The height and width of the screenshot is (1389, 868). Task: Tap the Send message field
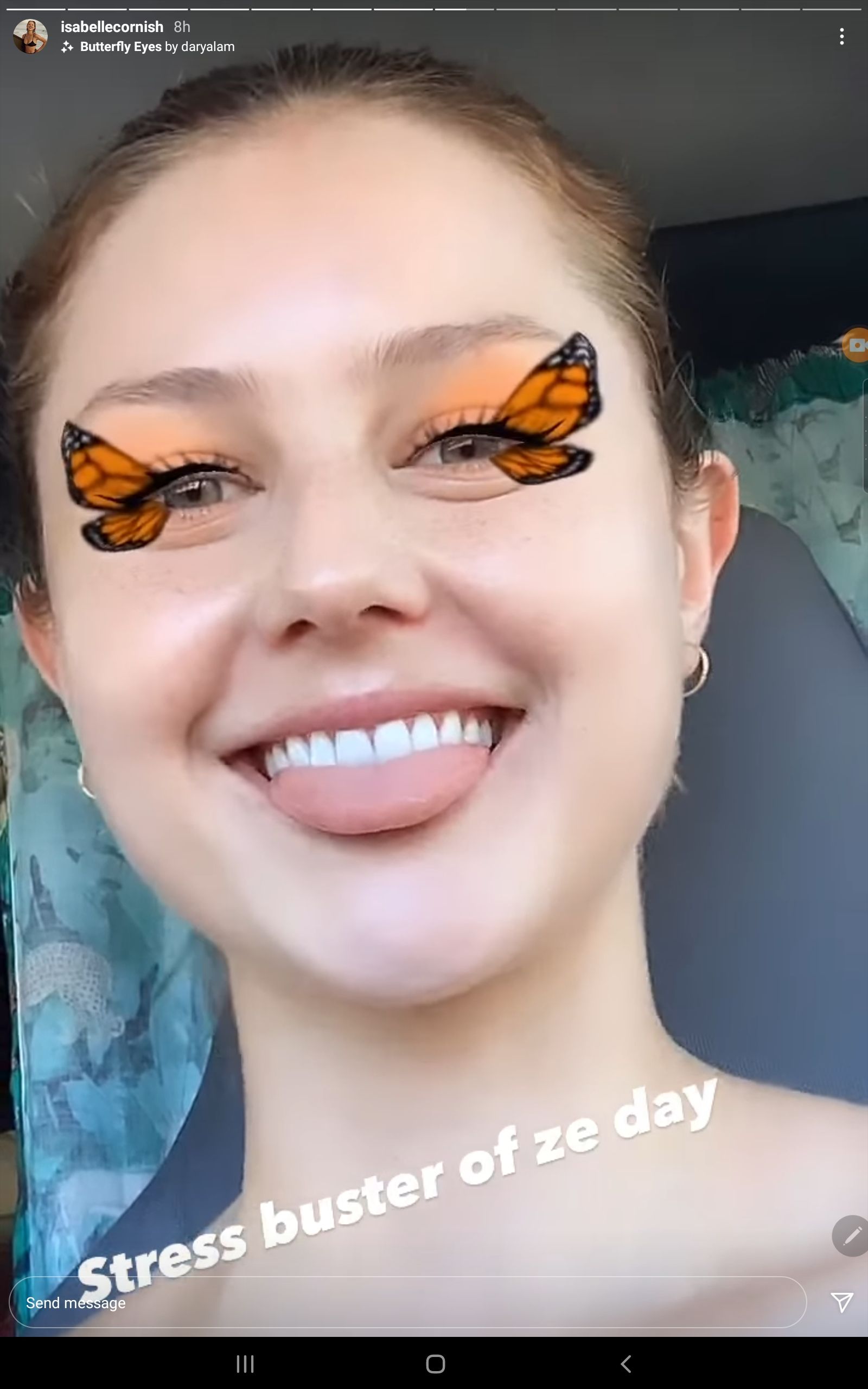(x=402, y=1302)
